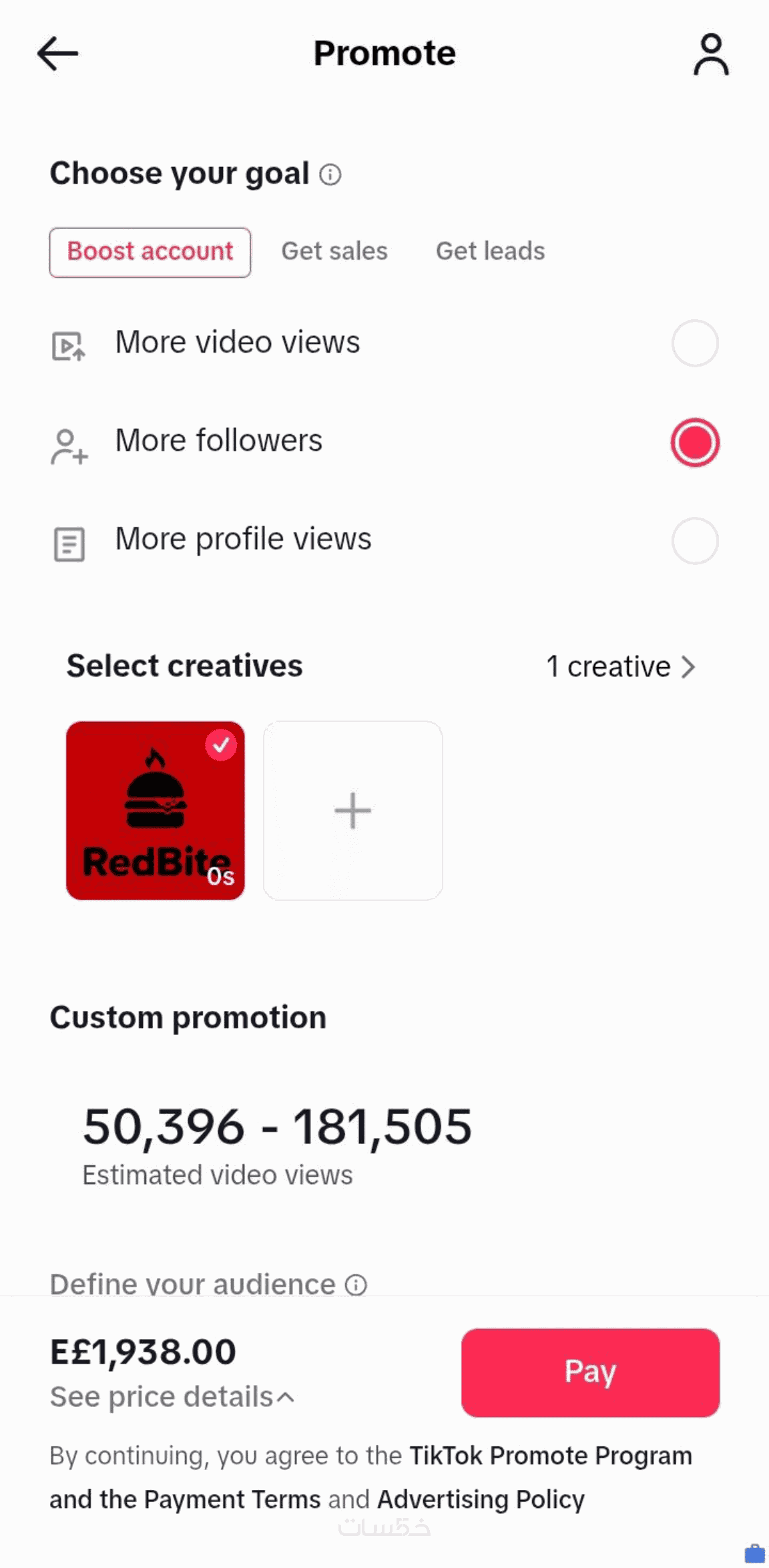769x1568 pixels.
Task: Add another creative with the plus tile
Action: coord(352,810)
